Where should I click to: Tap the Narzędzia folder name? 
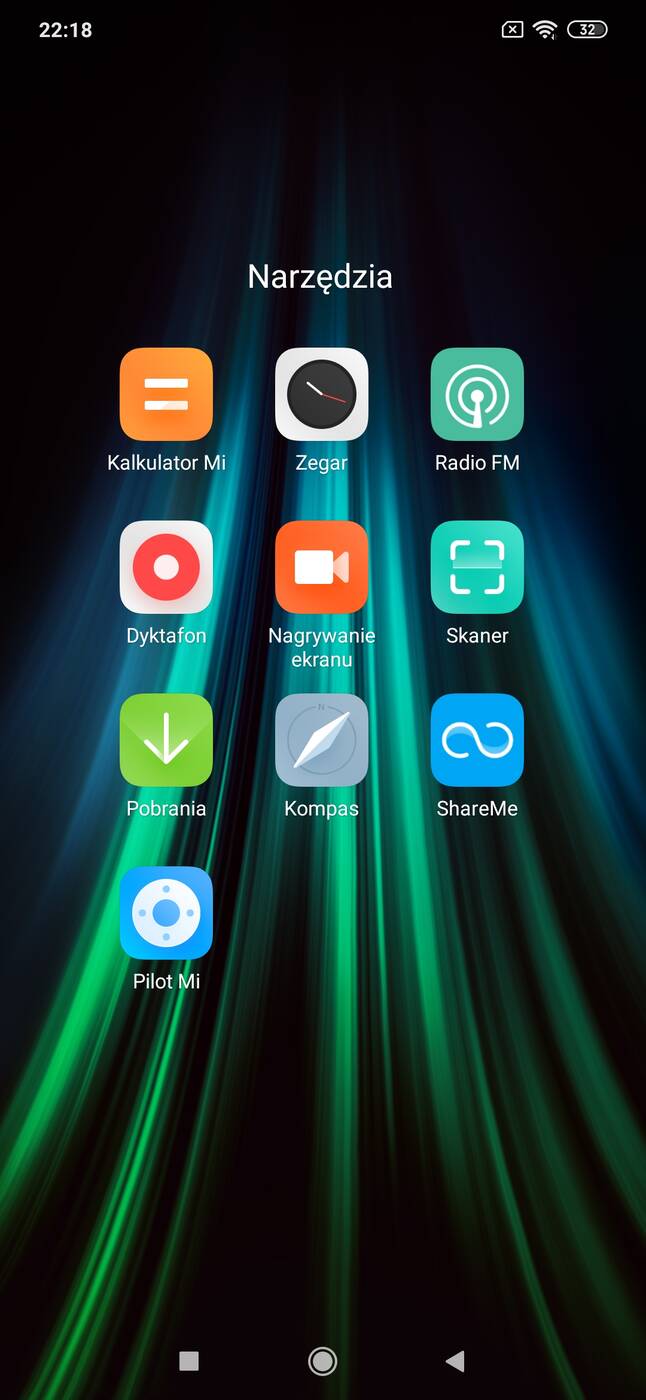tap(320, 277)
